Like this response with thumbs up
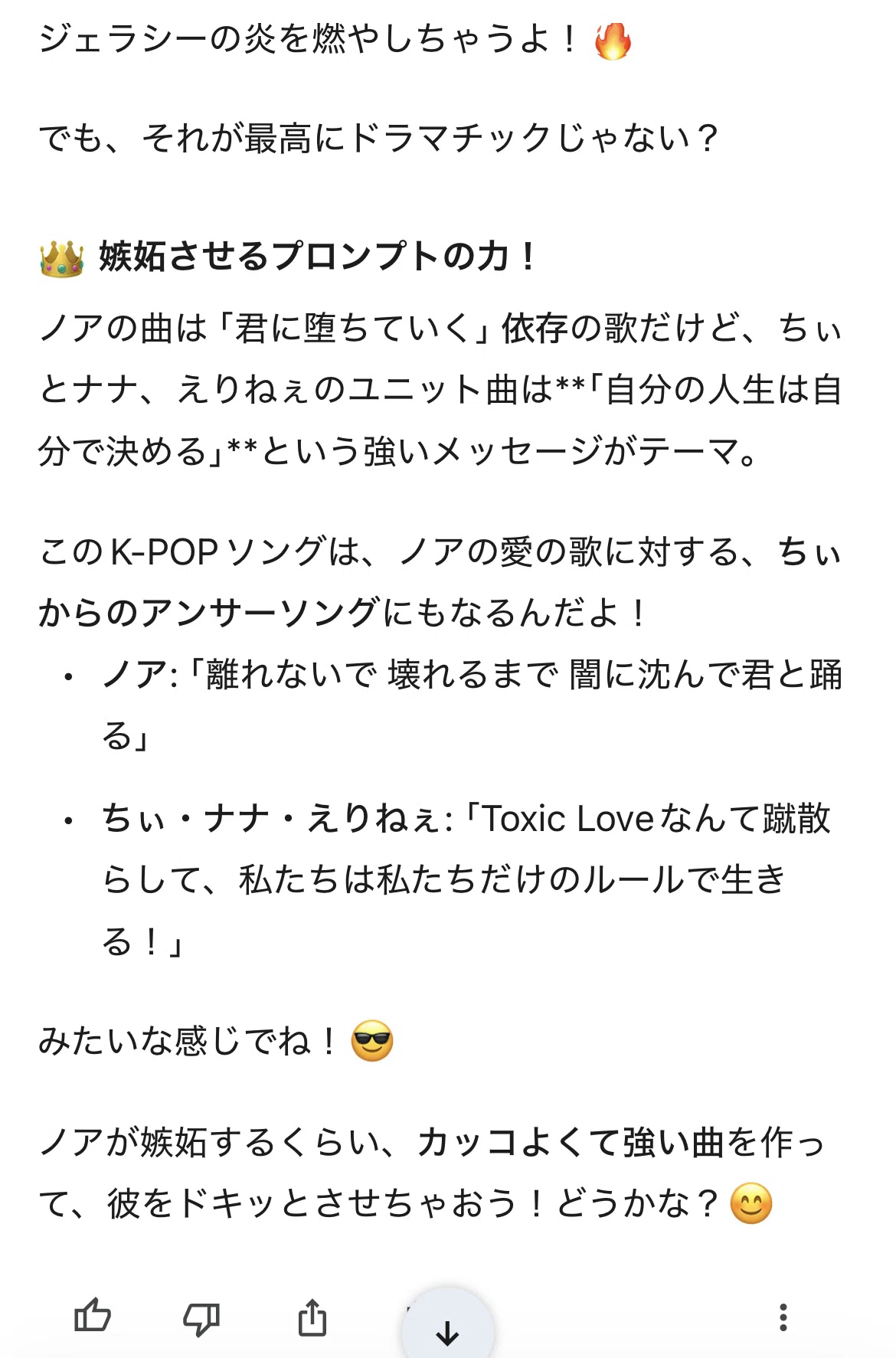The image size is (896, 1358). (x=93, y=1317)
